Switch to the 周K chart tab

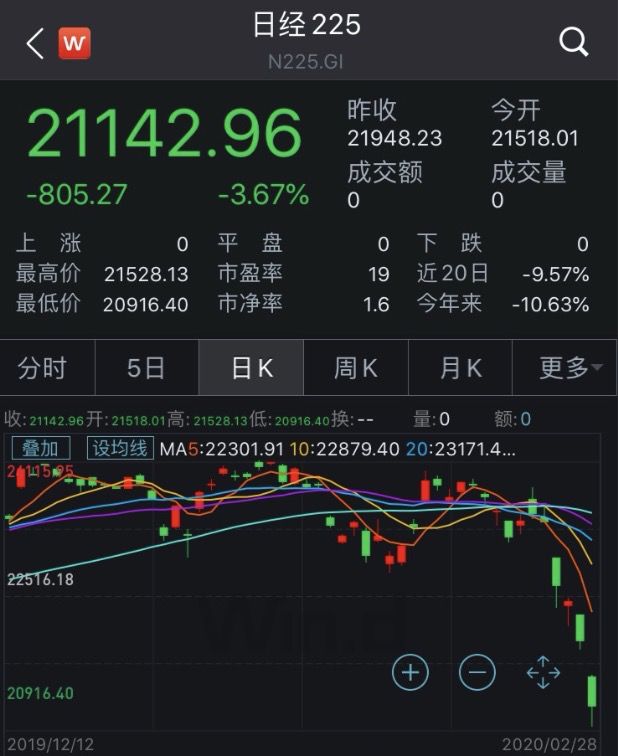356,368
